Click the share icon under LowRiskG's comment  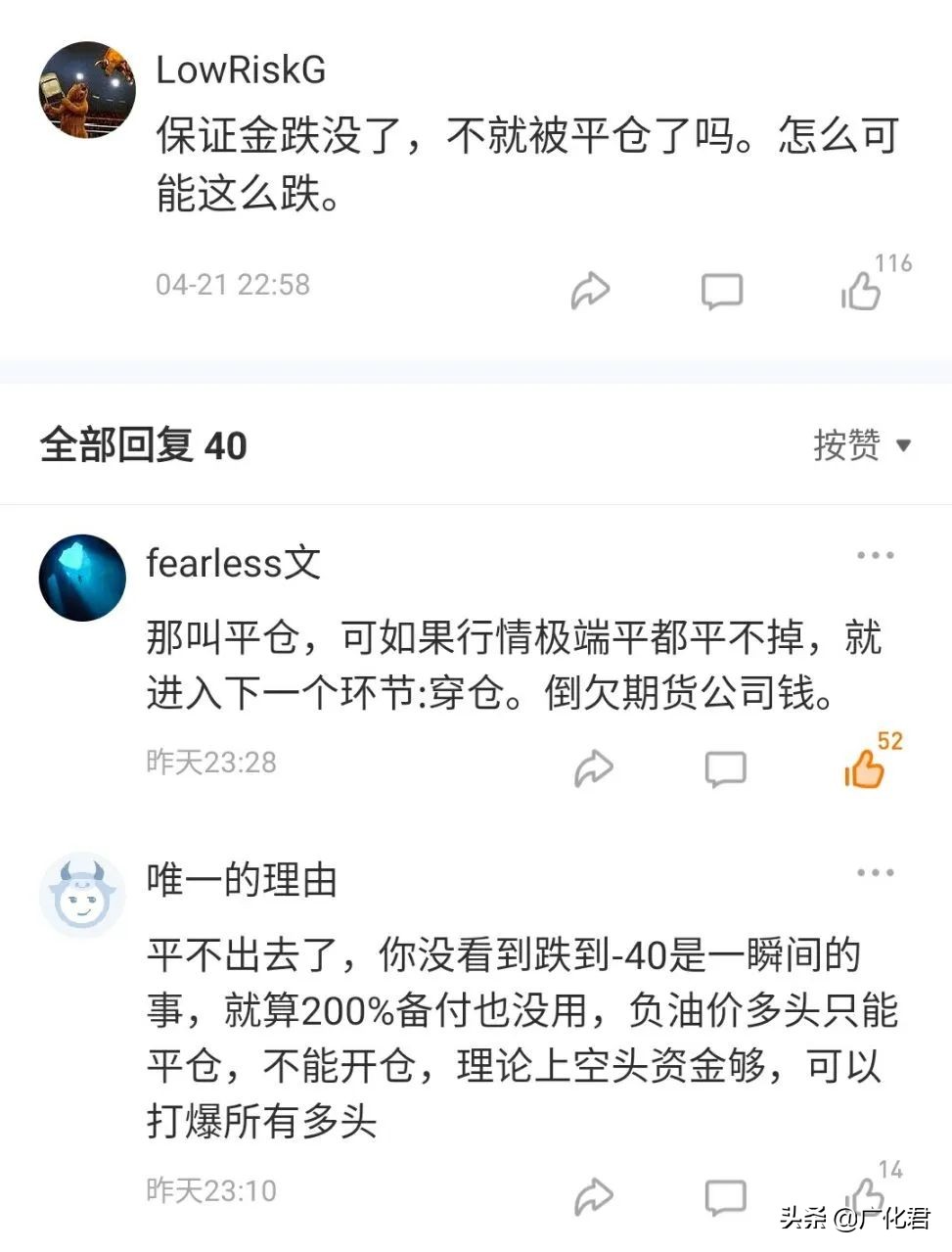(x=589, y=289)
